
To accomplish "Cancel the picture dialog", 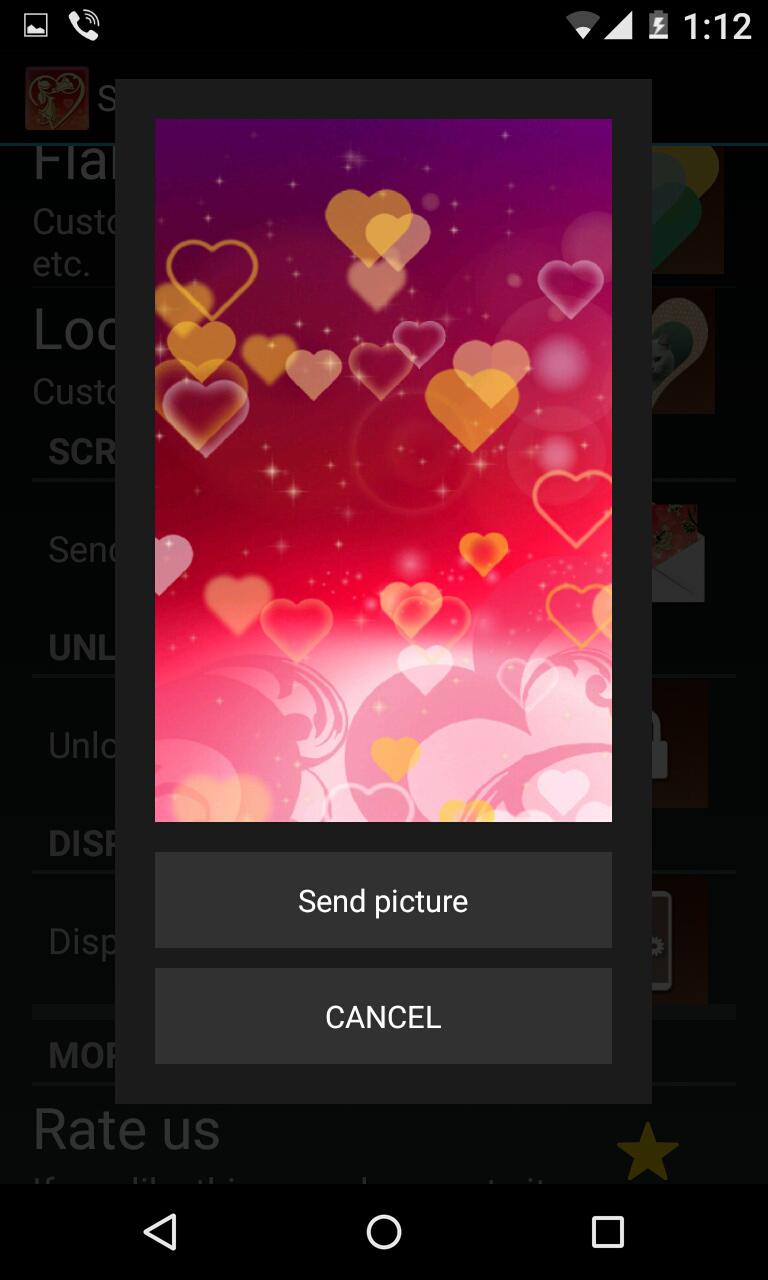I will pos(383,1016).
